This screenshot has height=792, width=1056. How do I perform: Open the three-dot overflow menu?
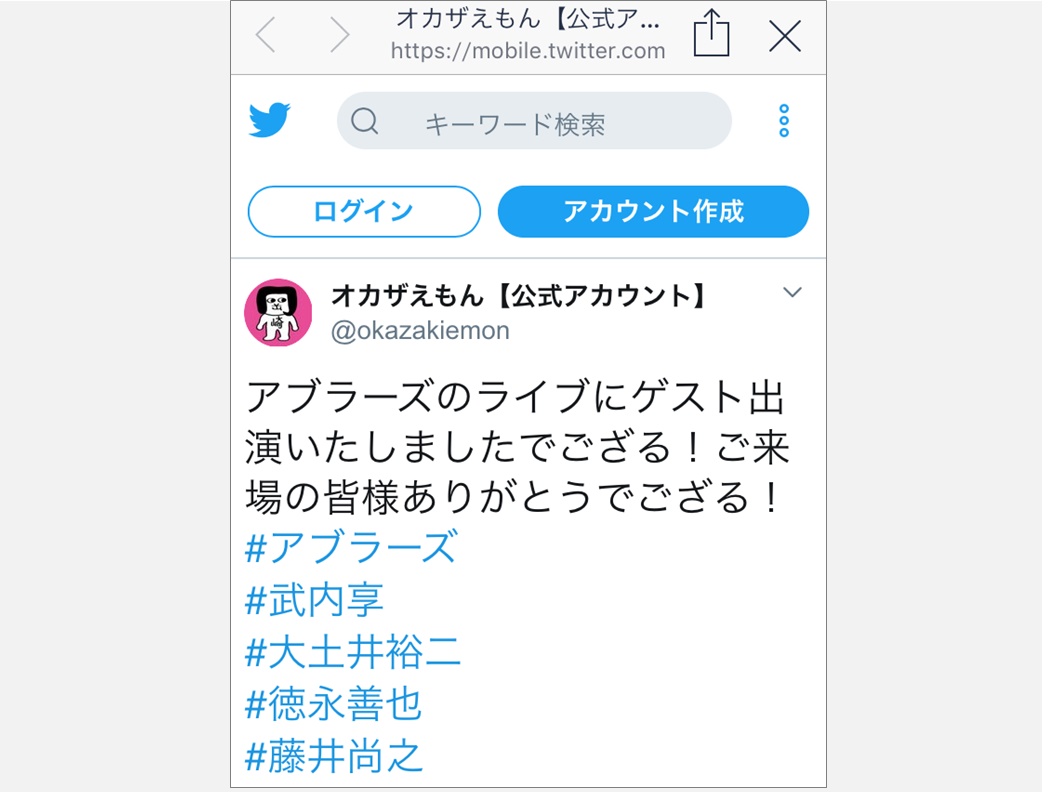click(x=784, y=121)
